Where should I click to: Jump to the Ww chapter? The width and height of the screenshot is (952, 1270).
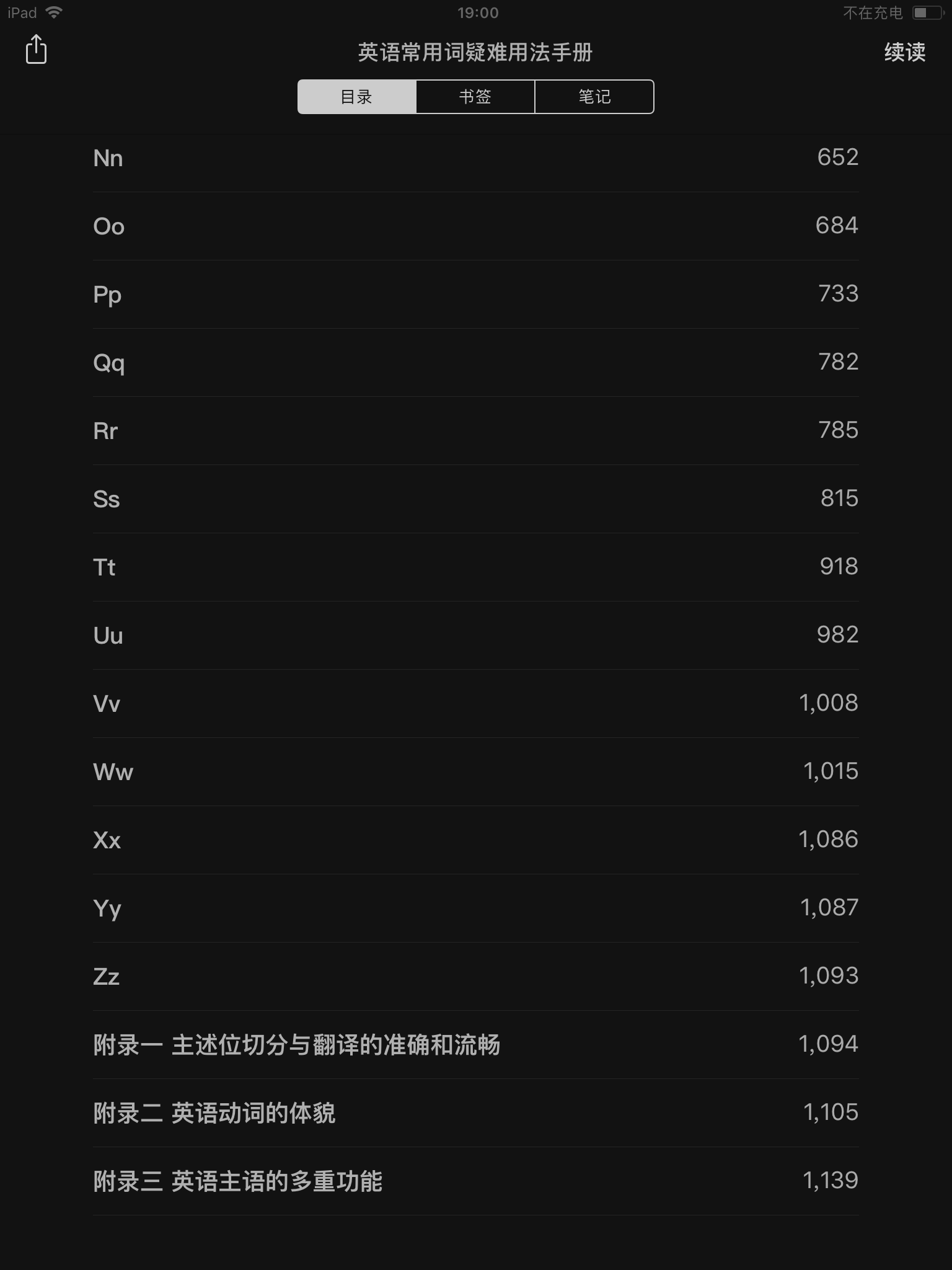[x=113, y=772]
